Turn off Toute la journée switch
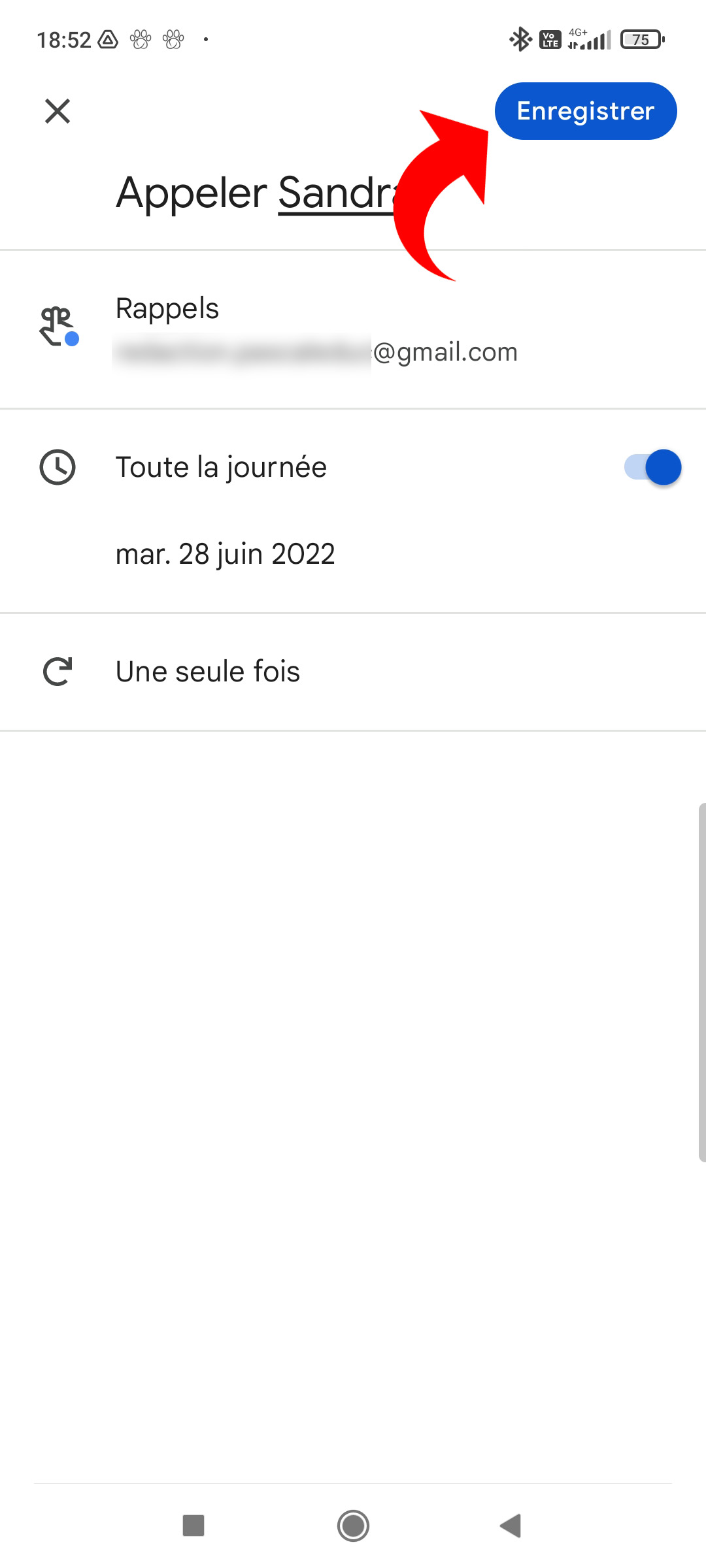Screen dimensions: 706x1568 click(652, 468)
